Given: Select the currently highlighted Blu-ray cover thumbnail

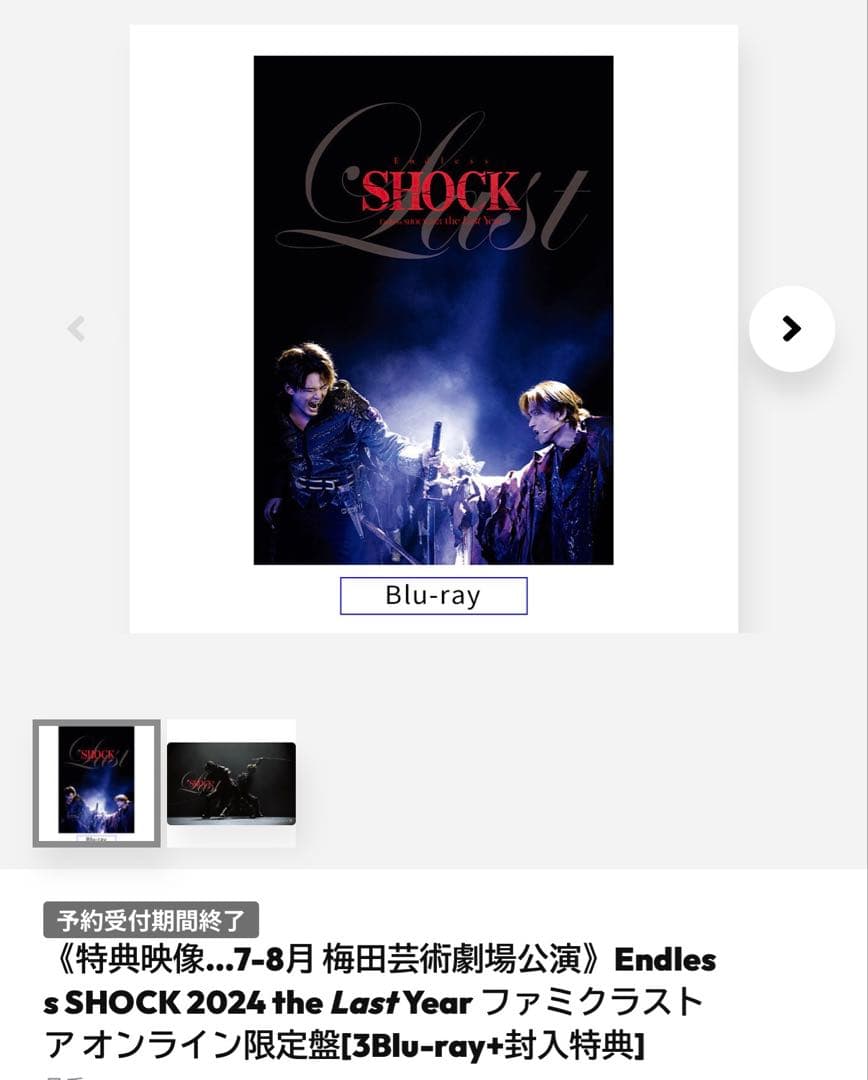Looking at the screenshot, I should coord(96,781).
